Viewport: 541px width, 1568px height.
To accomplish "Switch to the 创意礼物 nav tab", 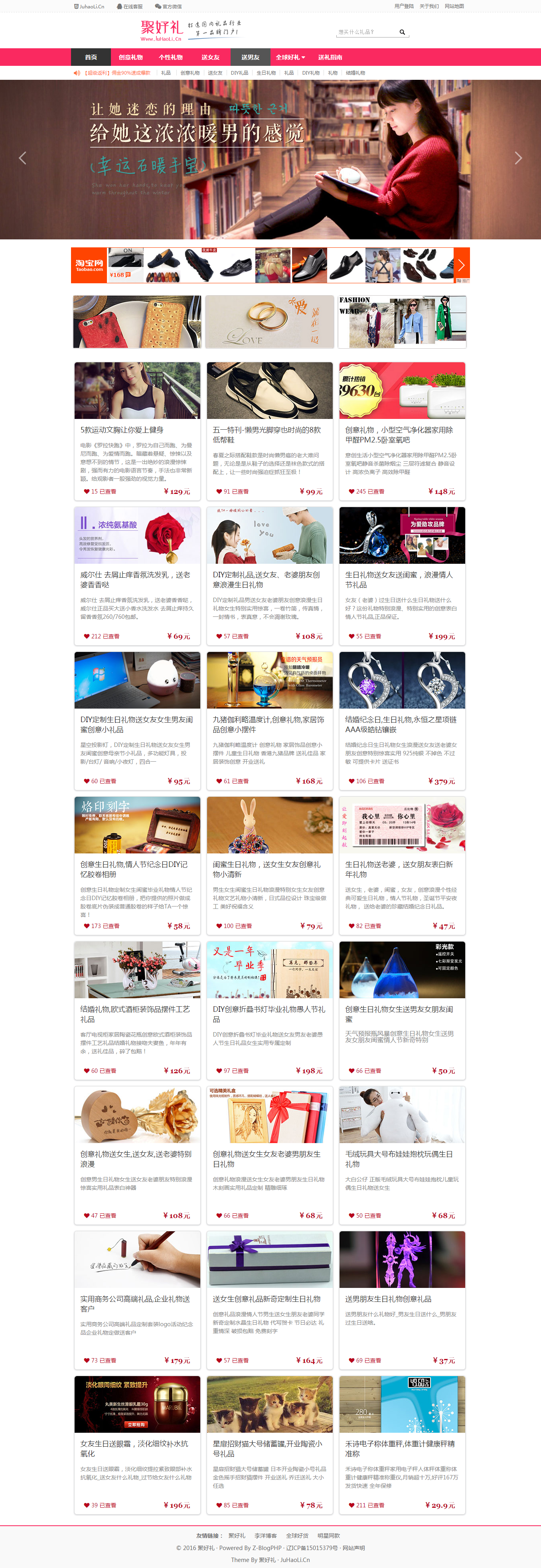I will (130, 57).
